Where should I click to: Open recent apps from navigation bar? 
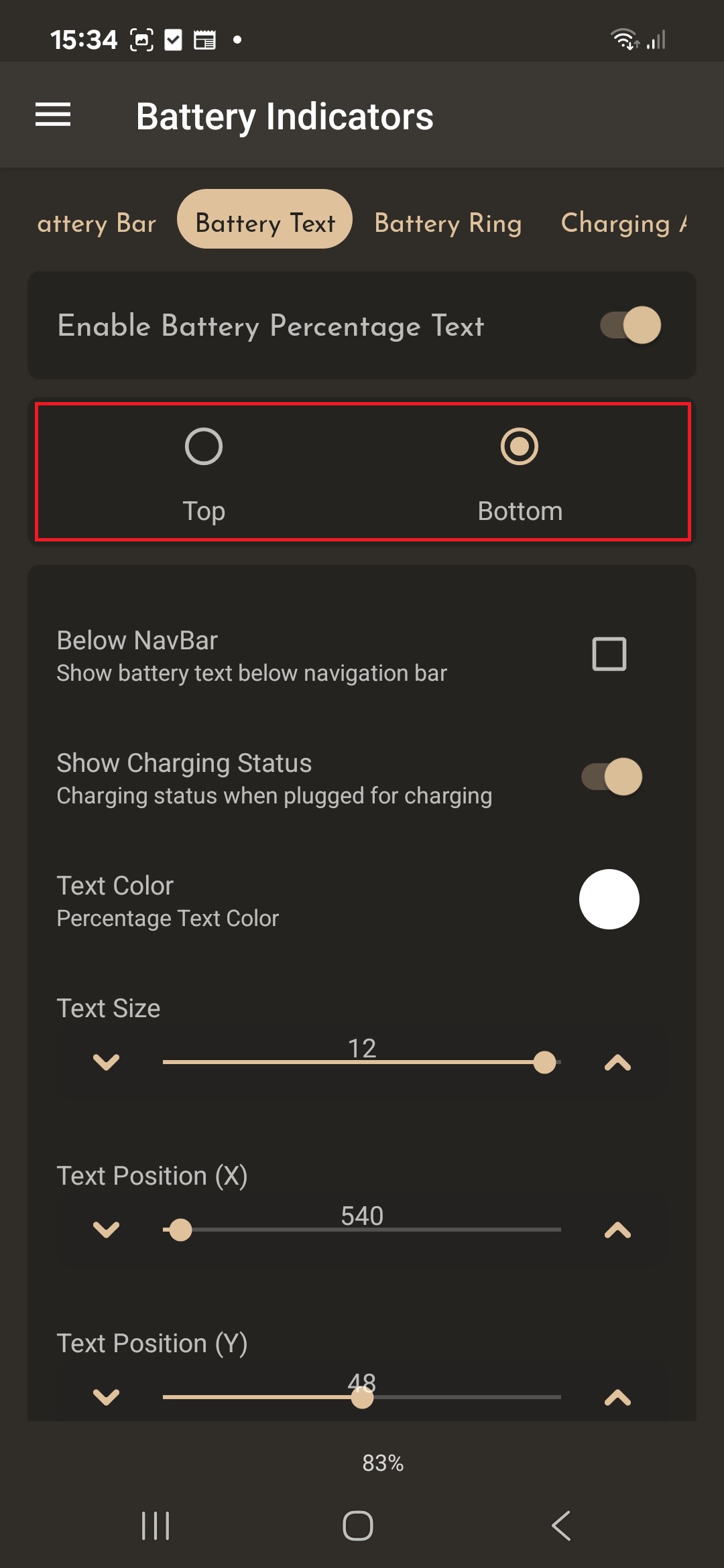click(156, 1526)
